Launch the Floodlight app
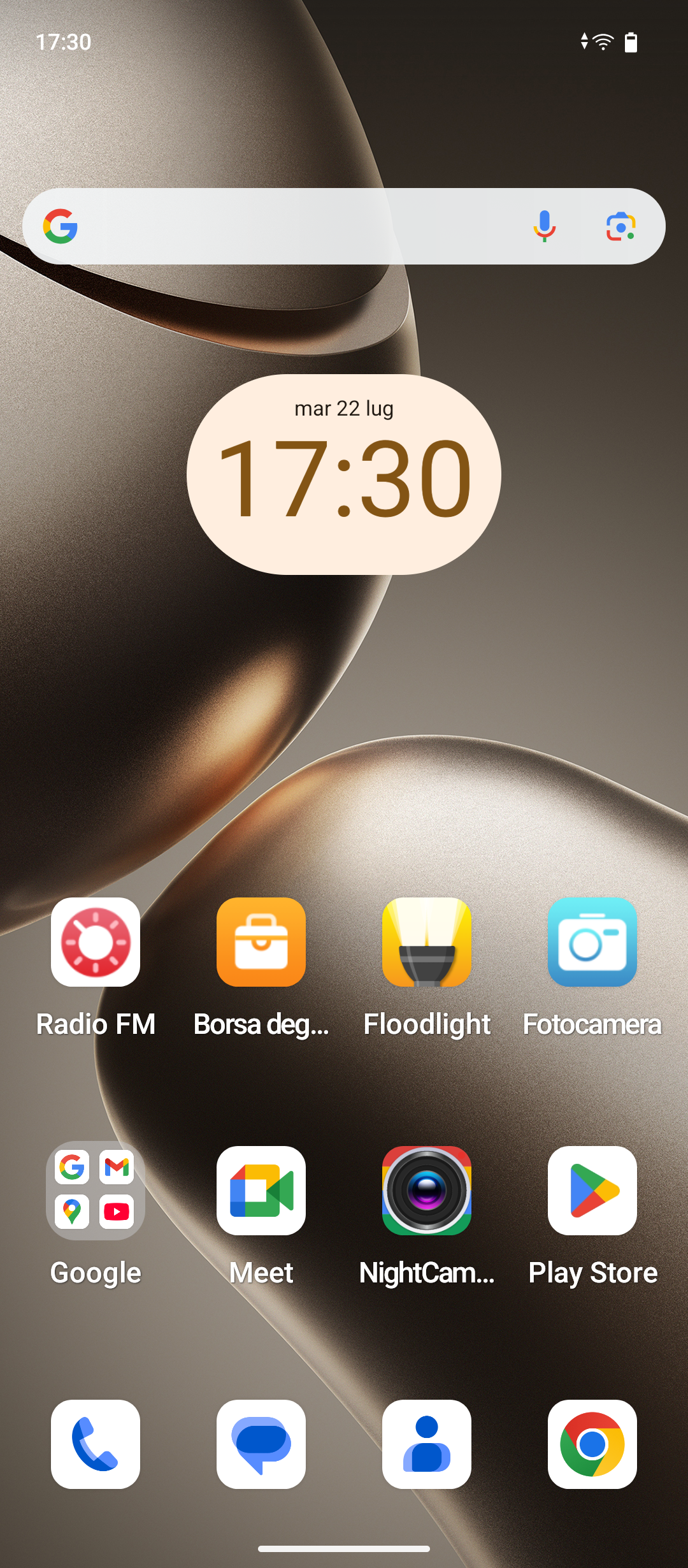This screenshot has width=688, height=1568. click(x=427, y=942)
